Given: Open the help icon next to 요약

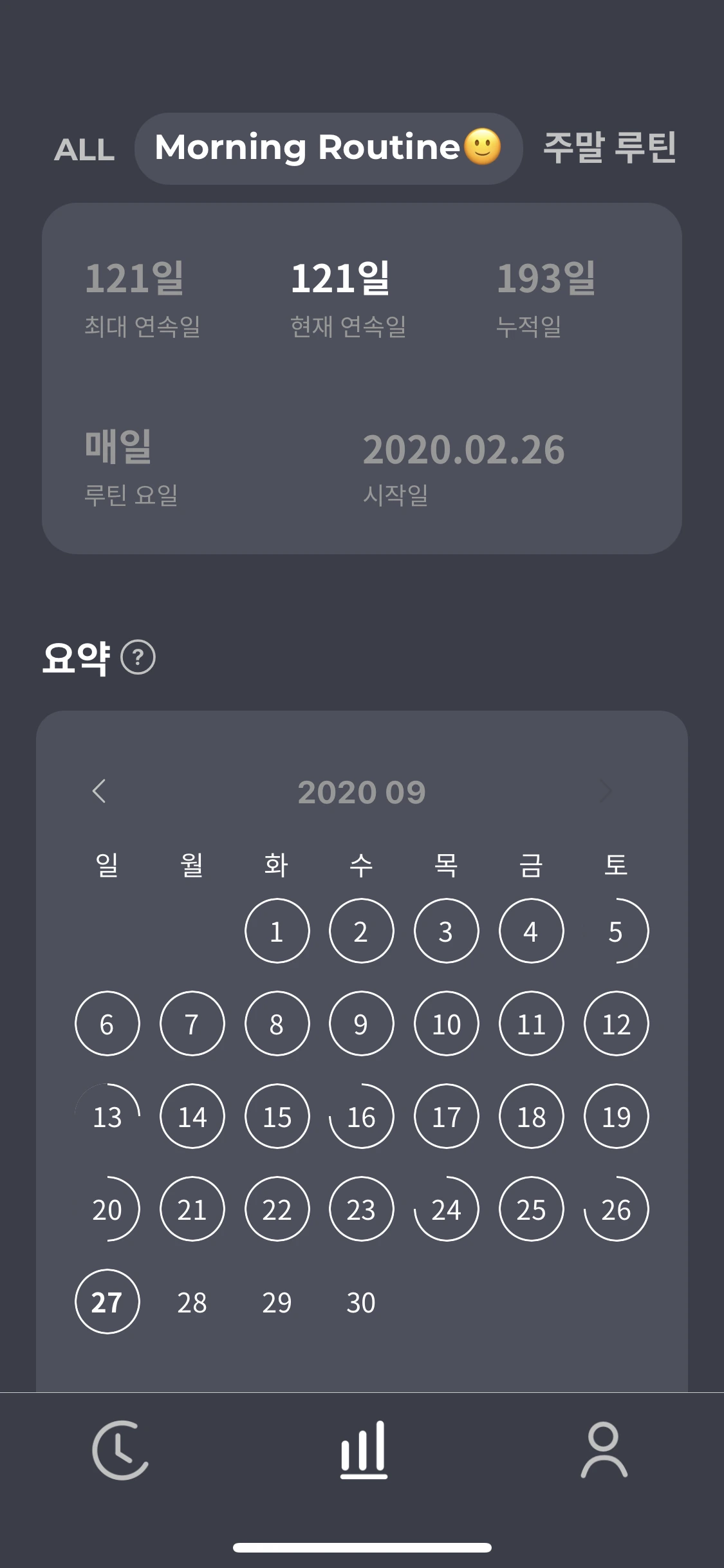Looking at the screenshot, I should [x=138, y=657].
